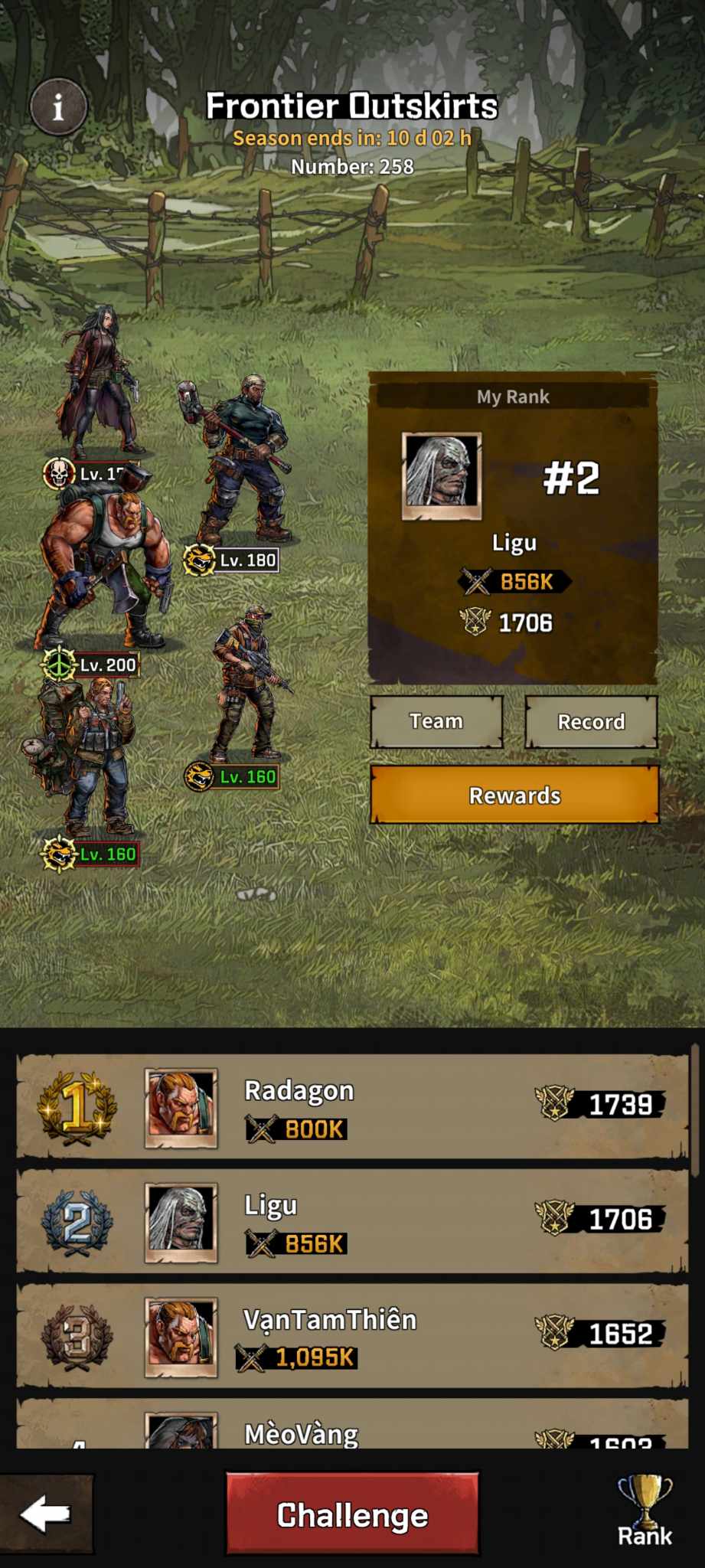This screenshot has width=705, height=1568.
Task: View the battle Record
Action: [x=591, y=721]
